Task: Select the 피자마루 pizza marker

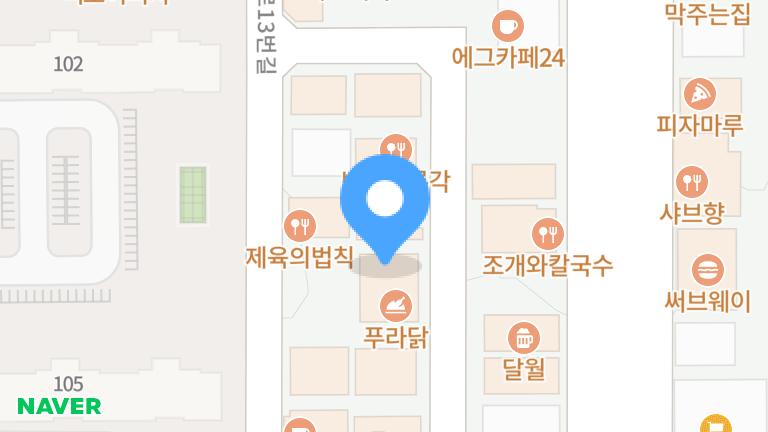Action: click(x=700, y=95)
